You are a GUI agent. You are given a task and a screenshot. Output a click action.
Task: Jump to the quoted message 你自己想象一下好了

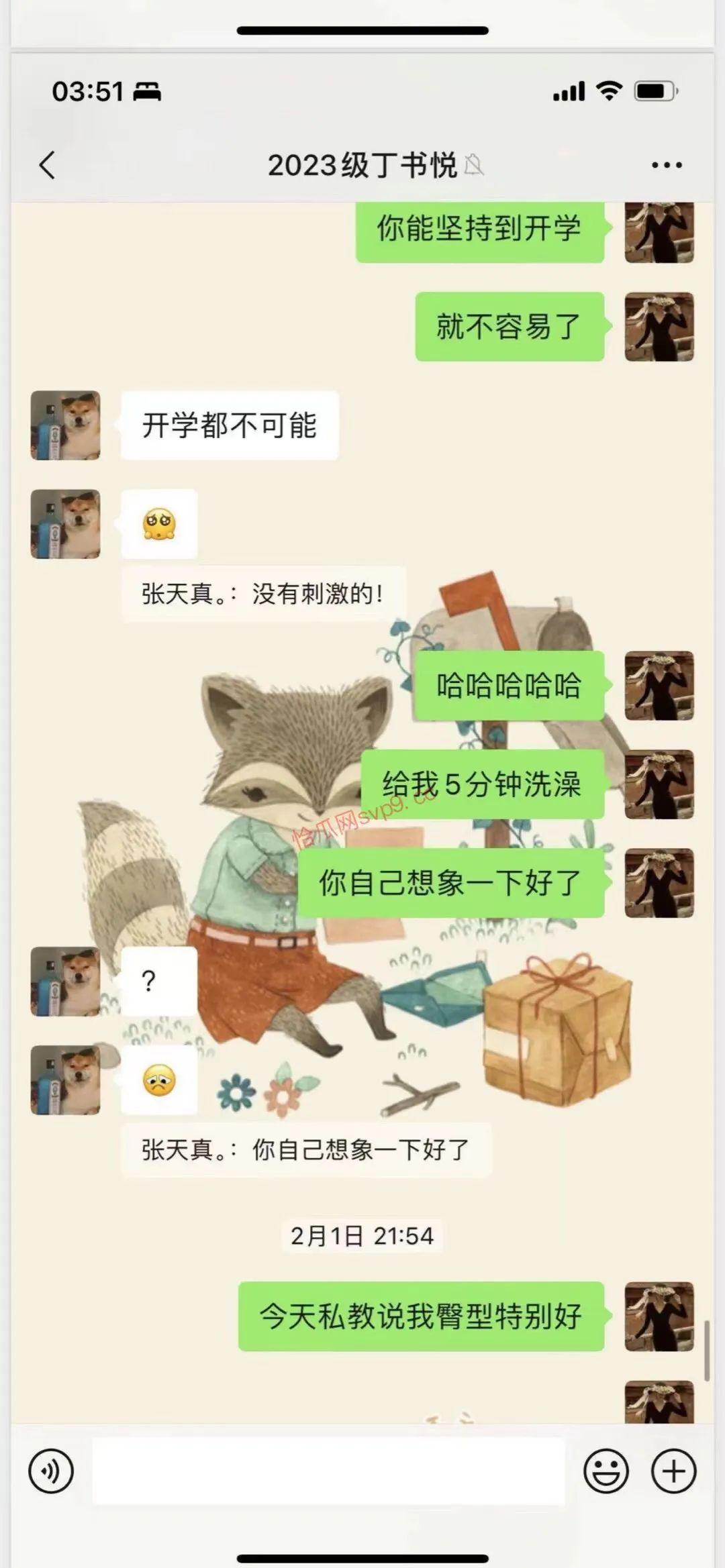(305, 1149)
